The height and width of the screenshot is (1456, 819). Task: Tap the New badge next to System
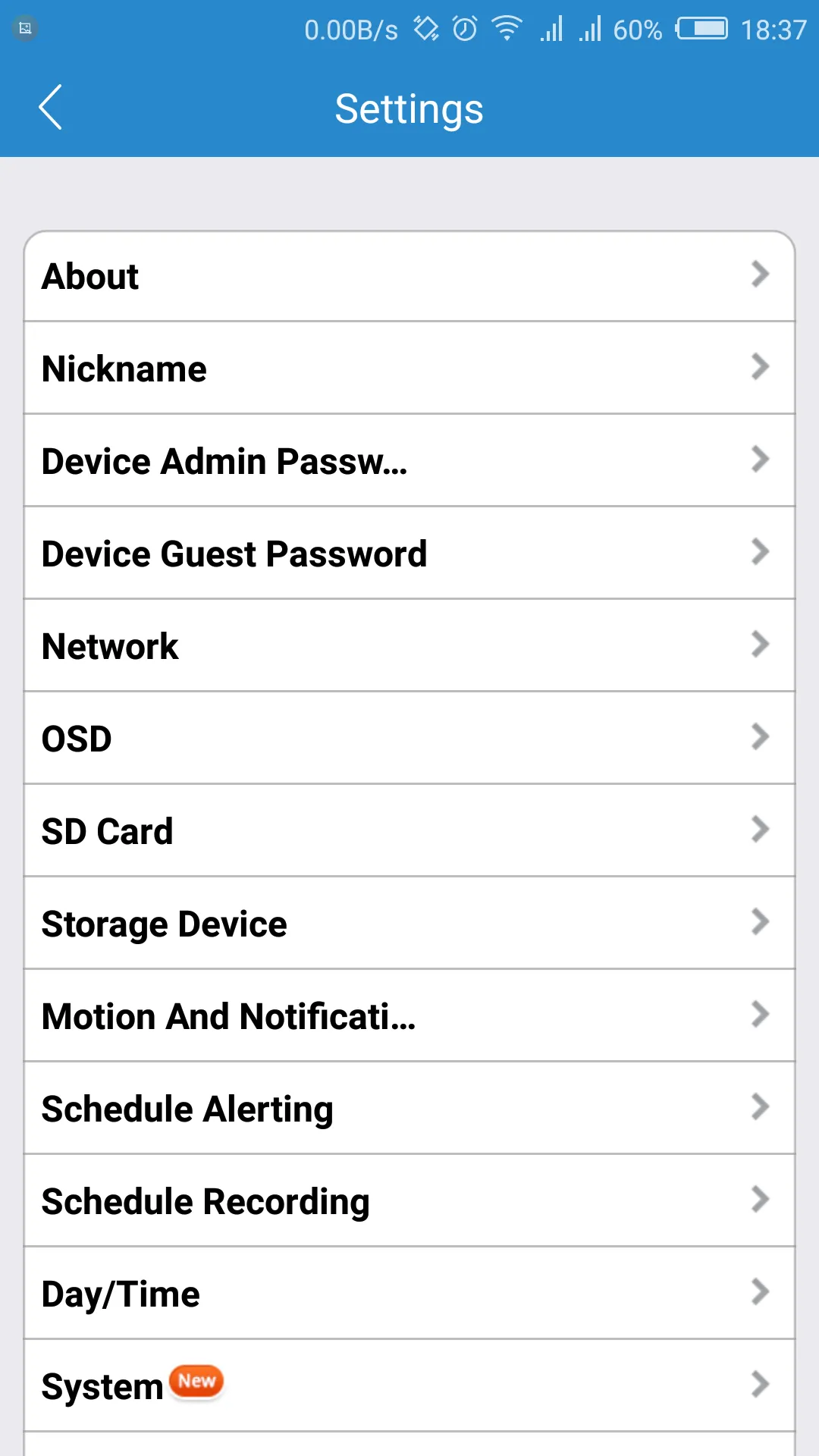click(196, 1382)
